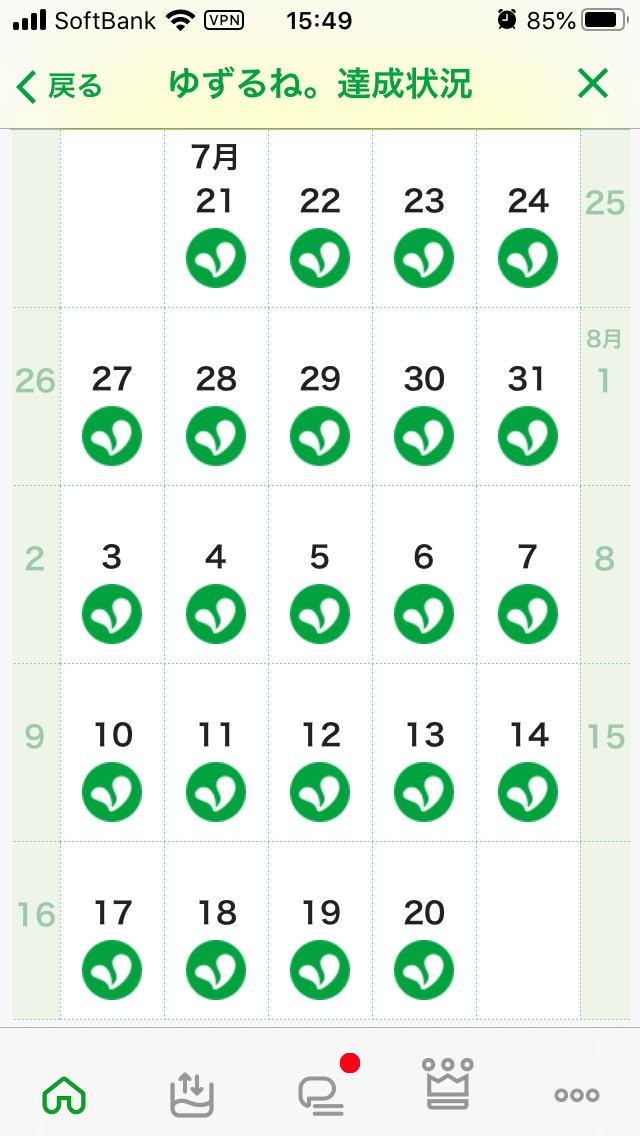This screenshot has width=640, height=1136.
Task: Open the tab with the red notification dot
Action: (322, 1094)
